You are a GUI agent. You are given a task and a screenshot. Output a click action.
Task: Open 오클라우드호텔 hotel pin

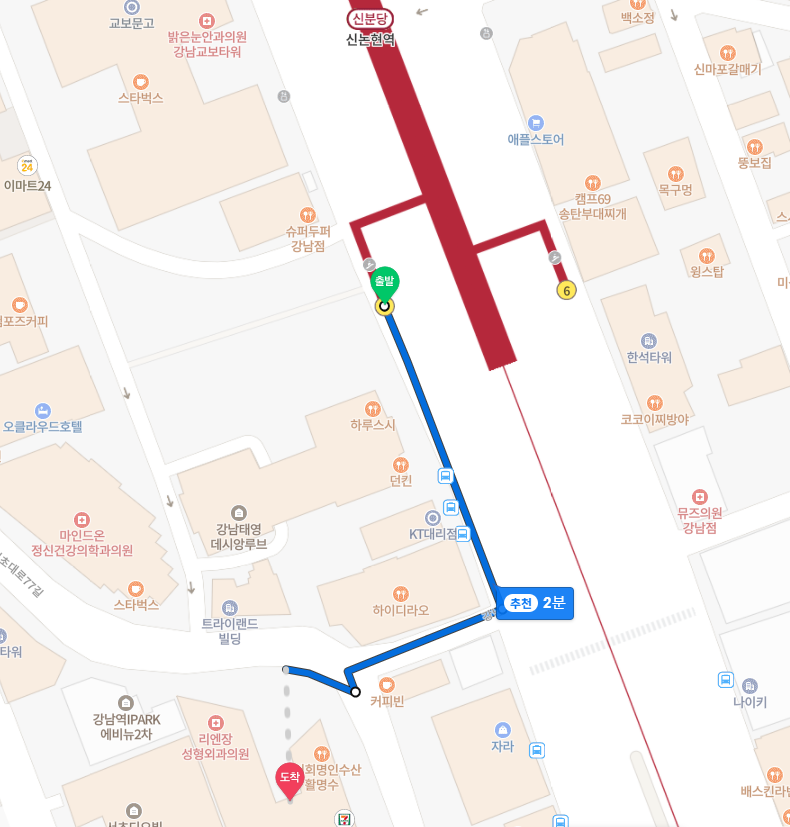[42, 410]
